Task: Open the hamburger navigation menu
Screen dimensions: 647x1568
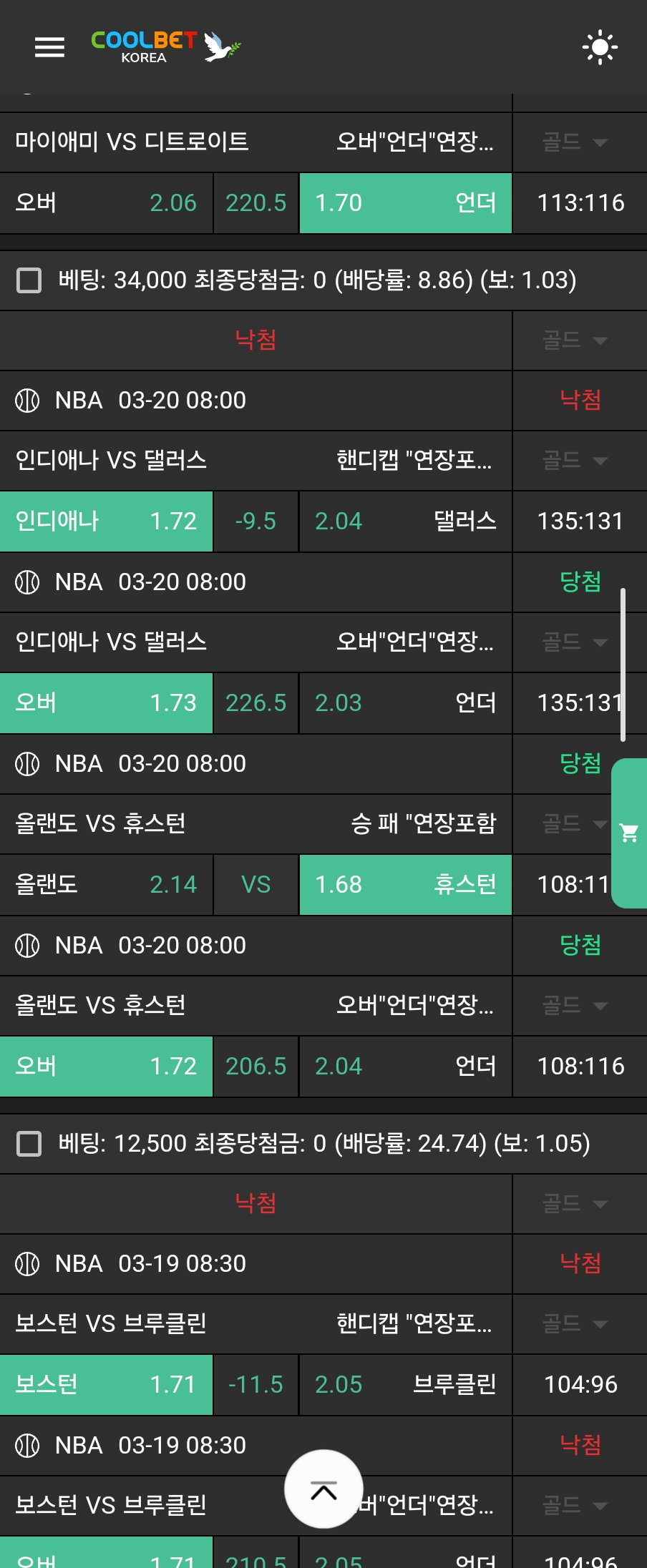Action: [49, 48]
